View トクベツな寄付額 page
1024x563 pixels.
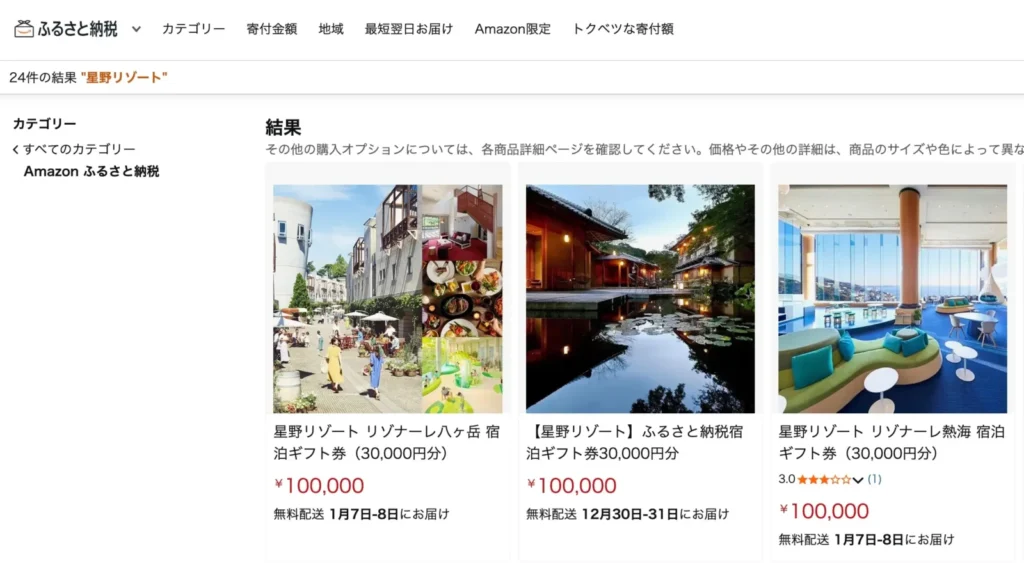623,29
